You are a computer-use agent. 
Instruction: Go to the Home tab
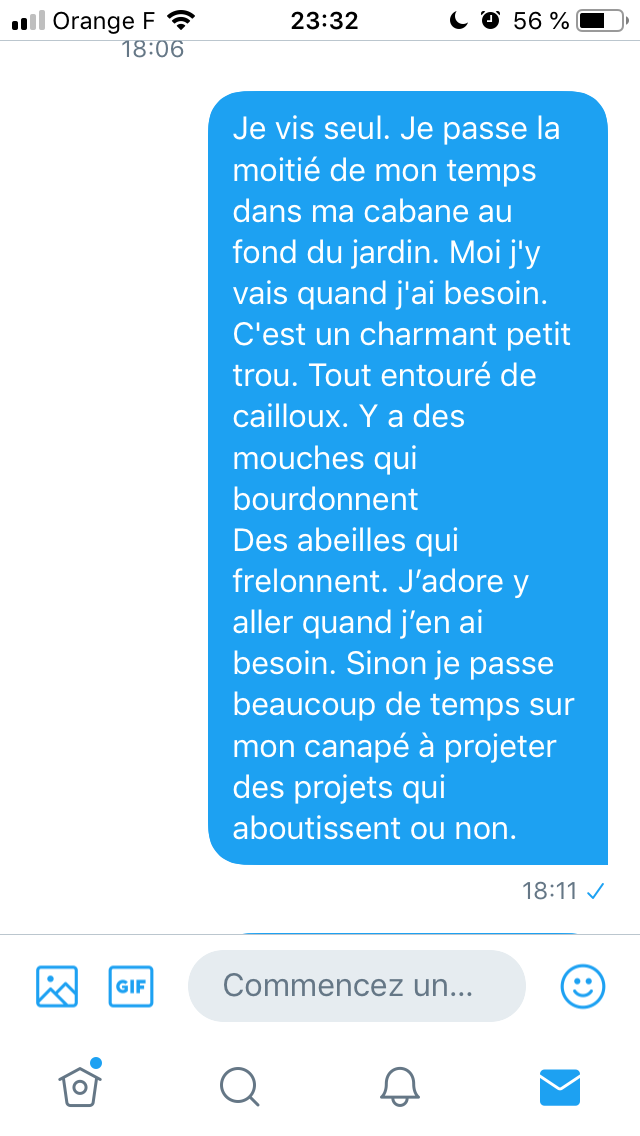81,1085
